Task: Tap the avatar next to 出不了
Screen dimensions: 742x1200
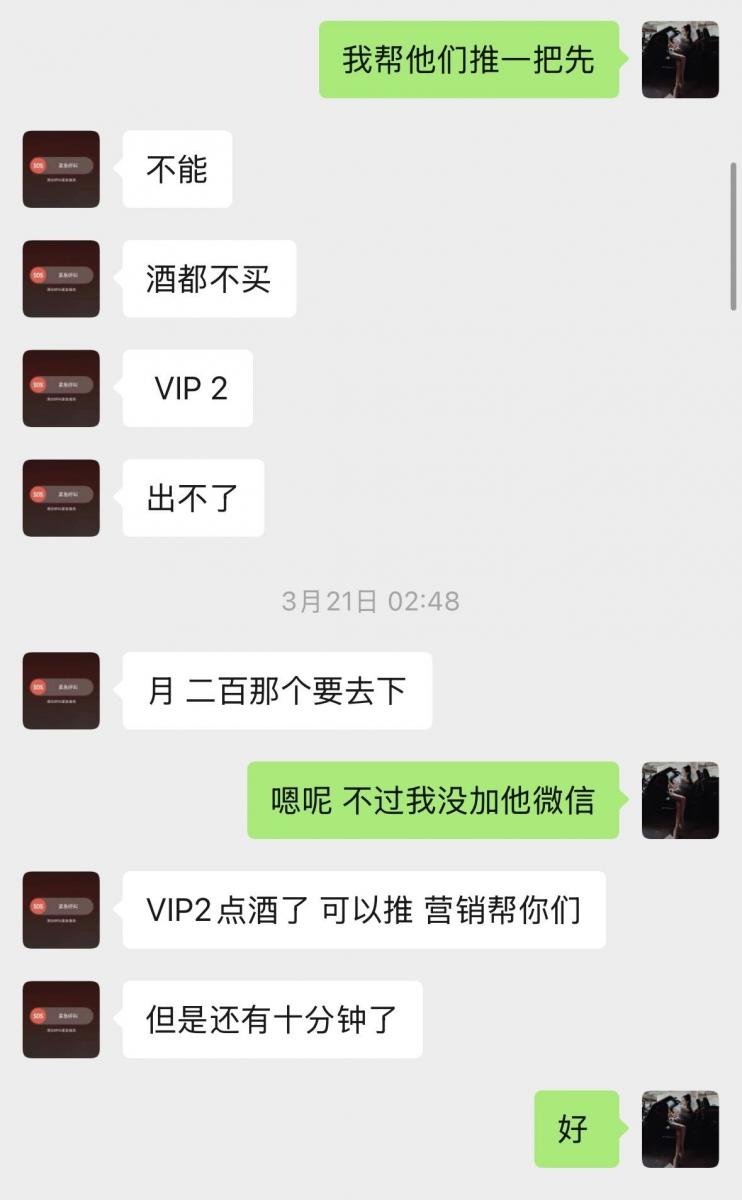Action: click(61, 498)
